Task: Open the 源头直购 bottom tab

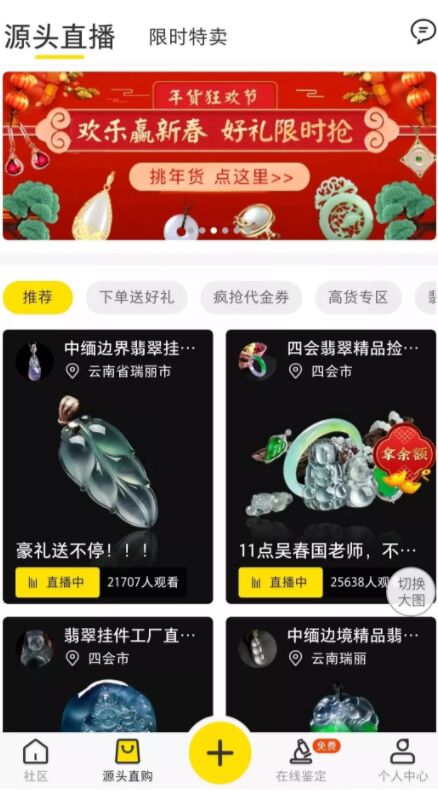Action: (127, 760)
